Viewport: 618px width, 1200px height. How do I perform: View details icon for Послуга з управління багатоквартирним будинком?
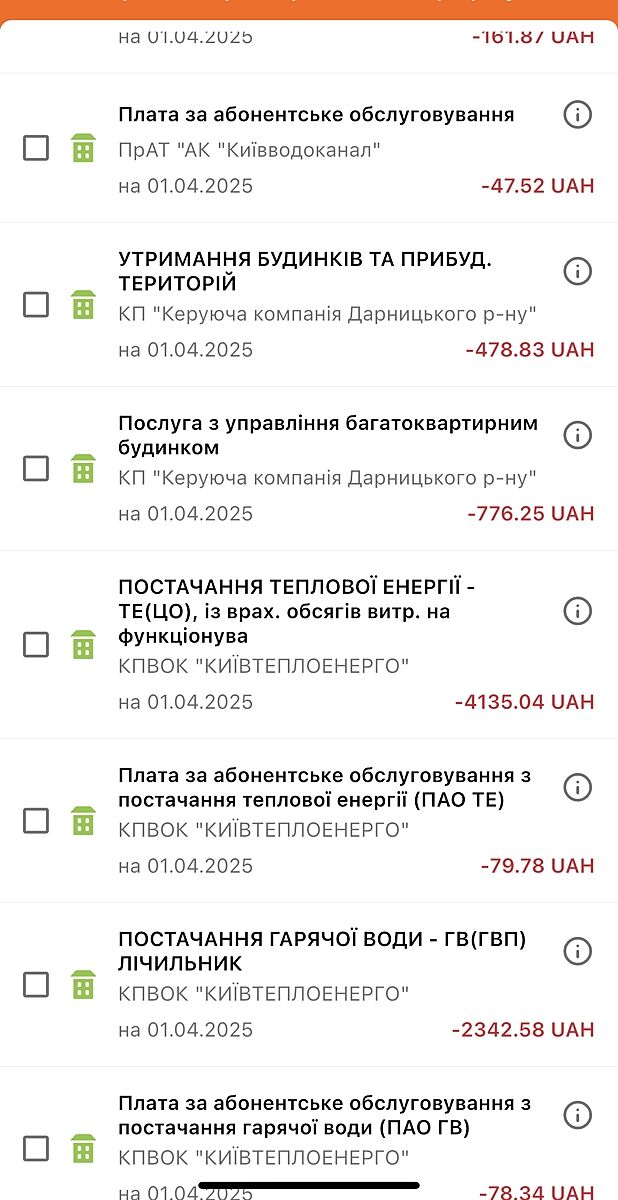[577, 435]
